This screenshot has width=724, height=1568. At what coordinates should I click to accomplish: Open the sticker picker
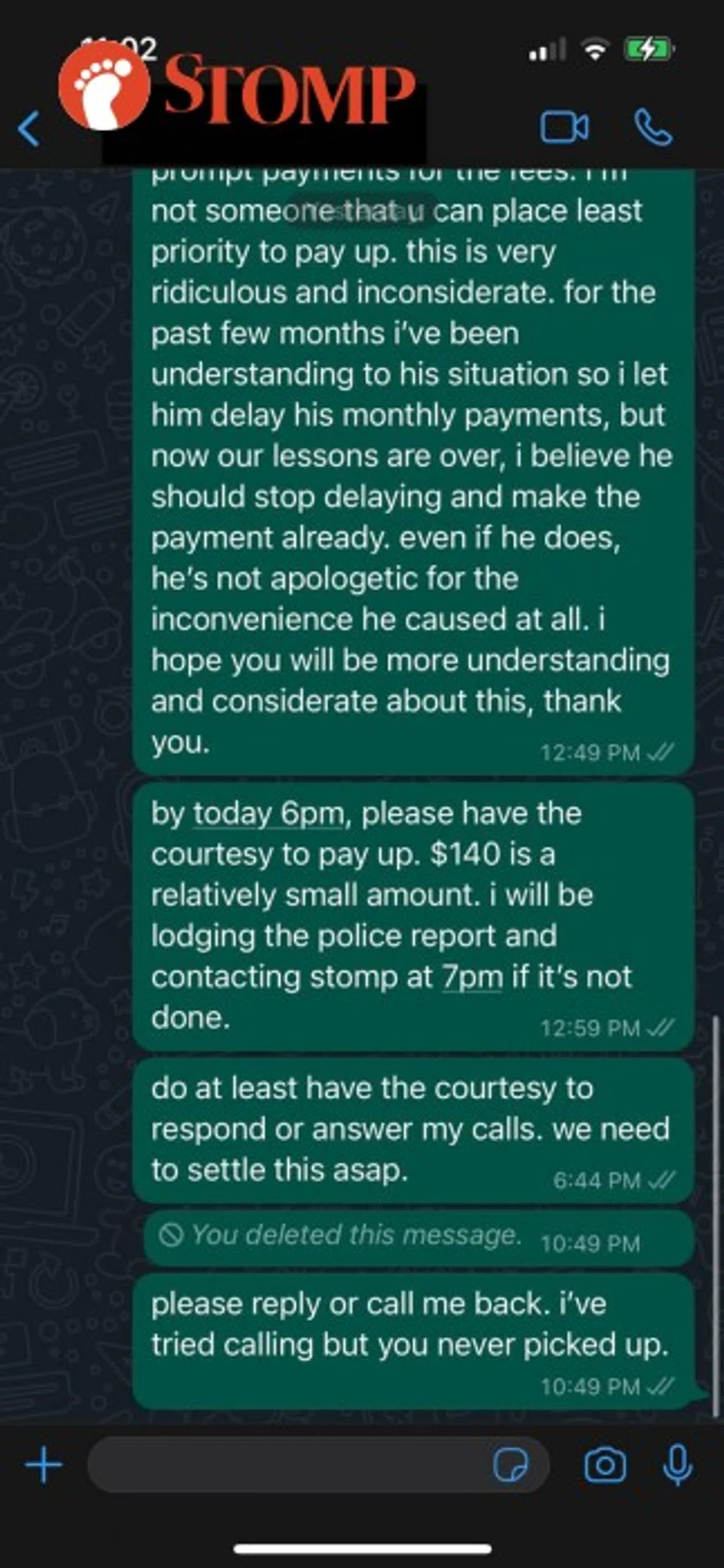click(511, 1465)
